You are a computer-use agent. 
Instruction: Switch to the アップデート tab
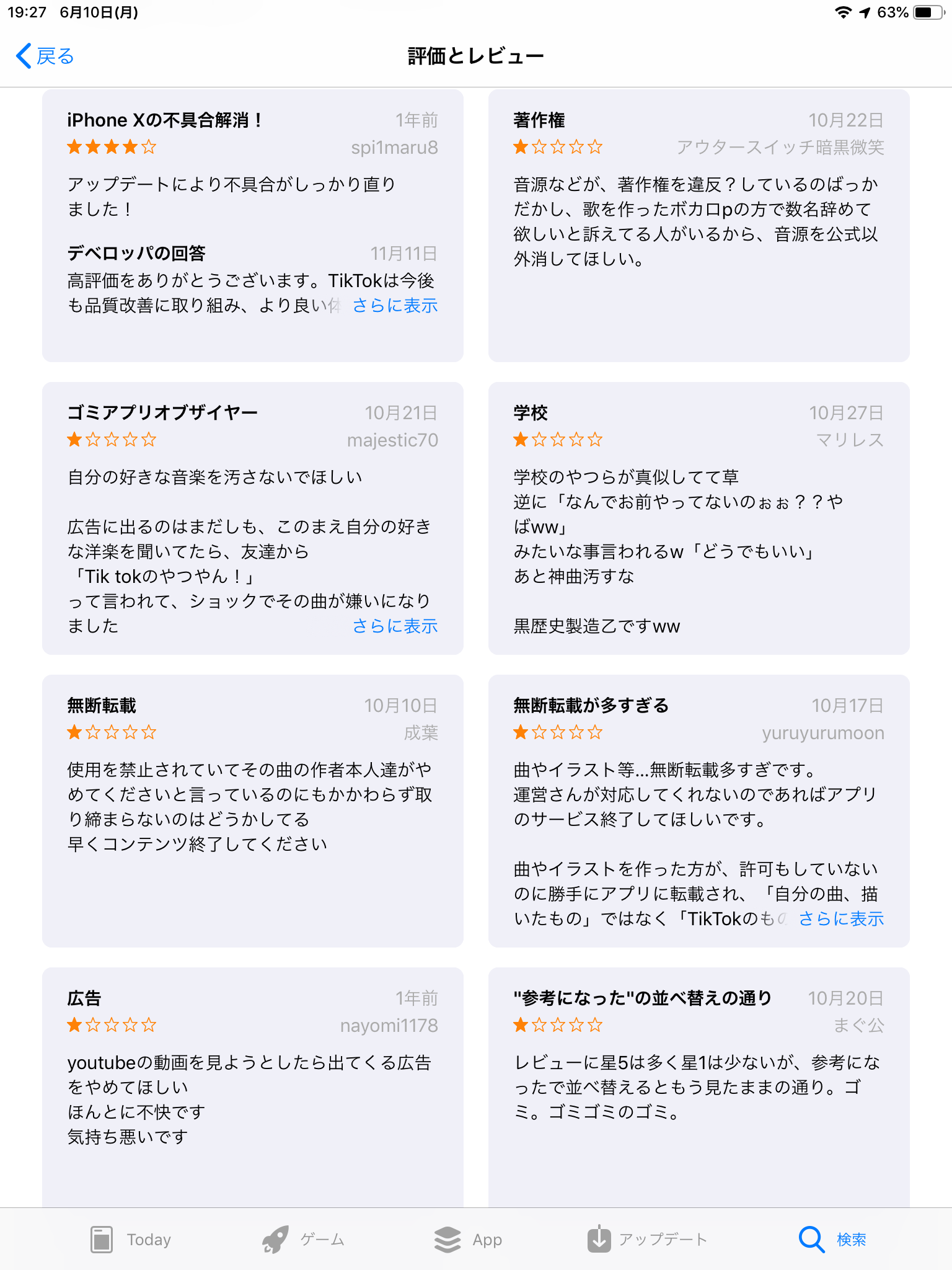647,1239
